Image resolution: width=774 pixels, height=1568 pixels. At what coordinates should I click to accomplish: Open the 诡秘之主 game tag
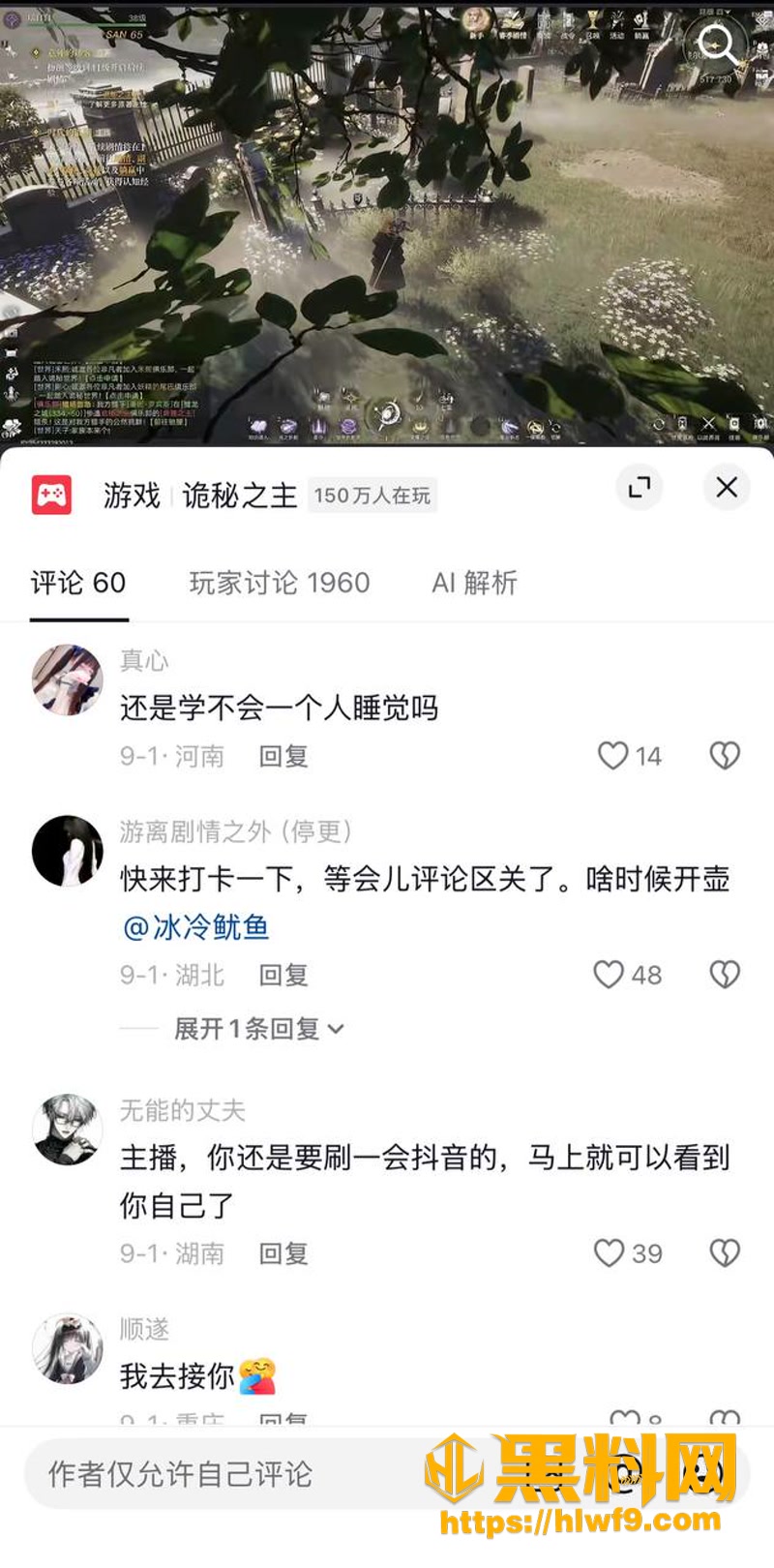tap(239, 496)
